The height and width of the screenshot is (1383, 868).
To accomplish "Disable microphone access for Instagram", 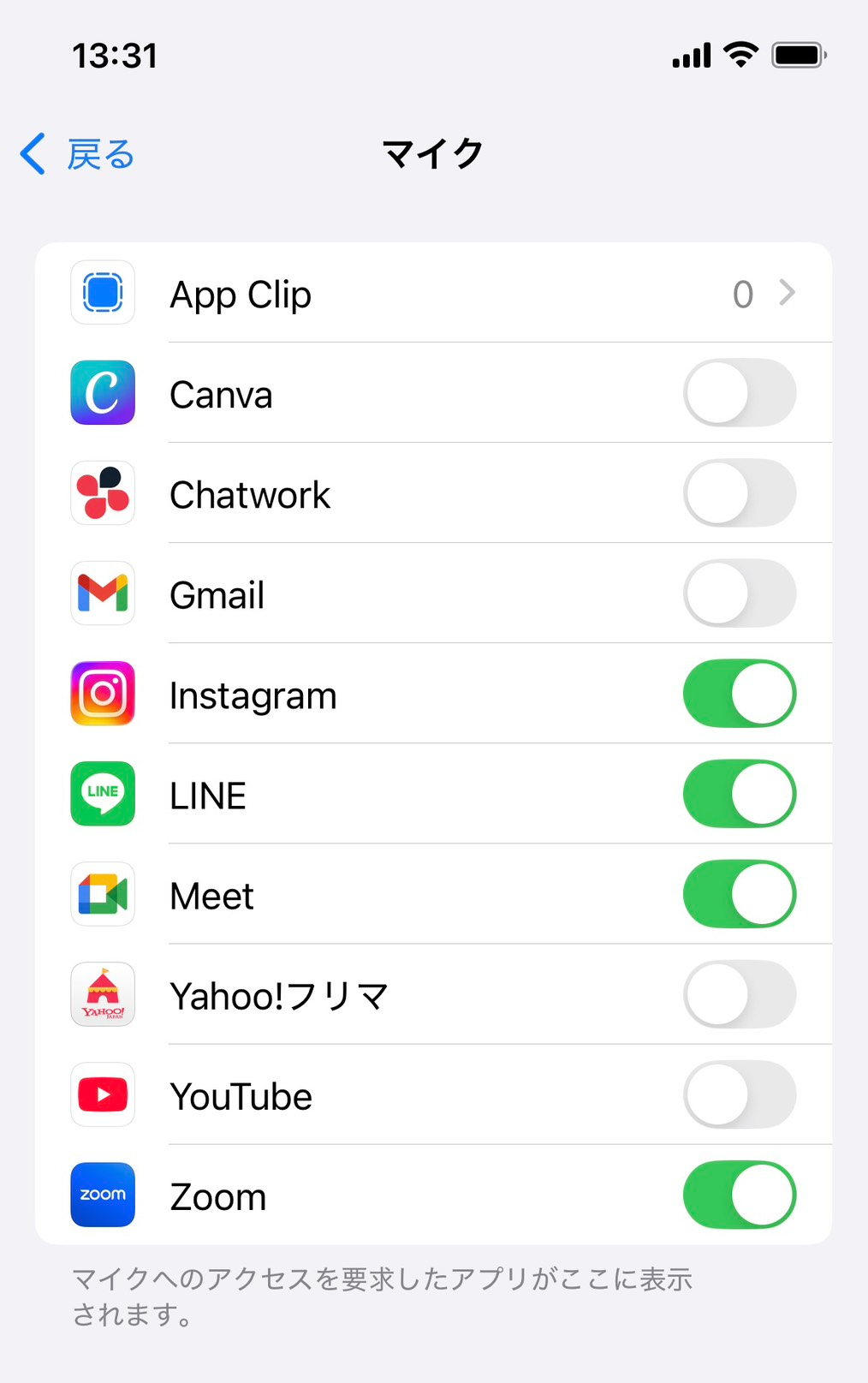I will (x=739, y=694).
